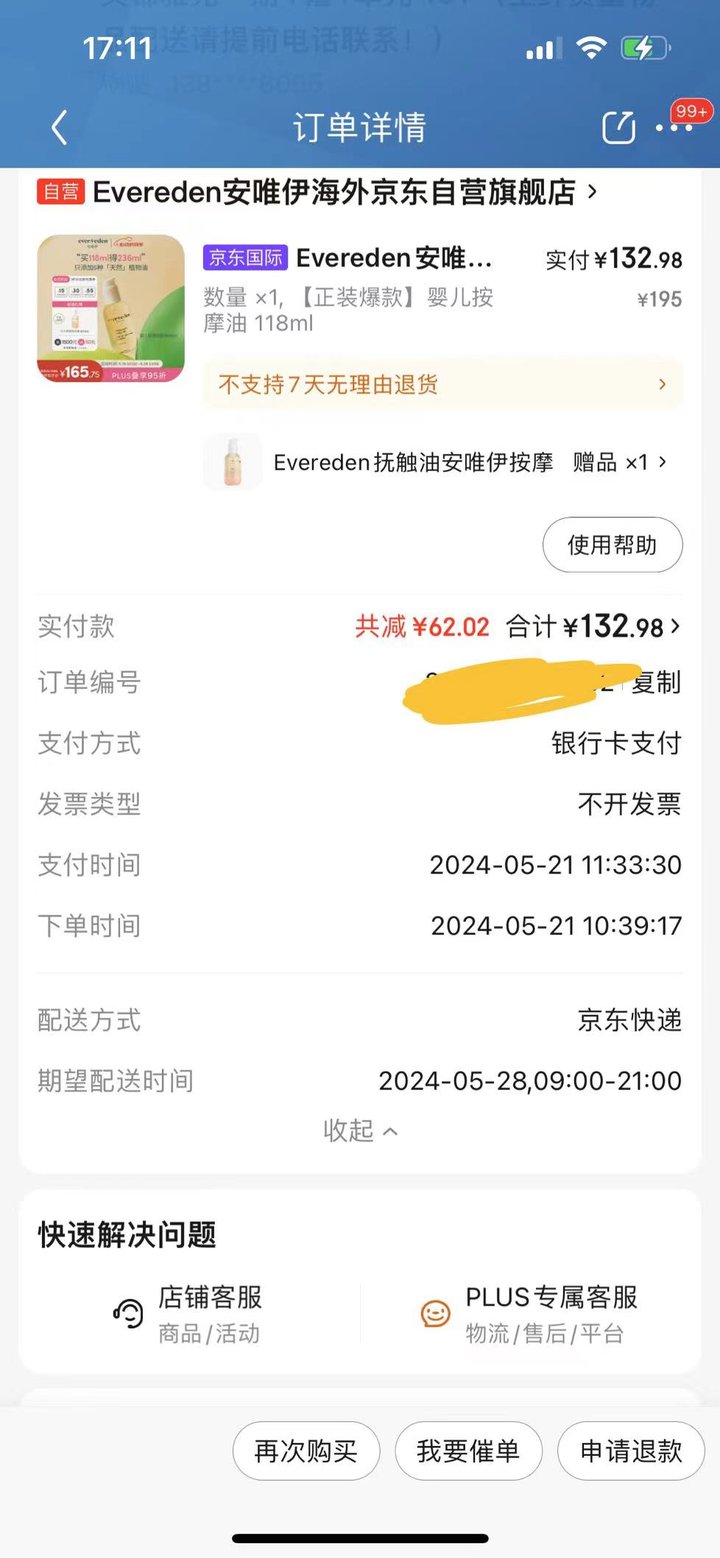Share this order via the share icon
Image resolution: width=720 pixels, height=1558 pixels.
tap(619, 127)
